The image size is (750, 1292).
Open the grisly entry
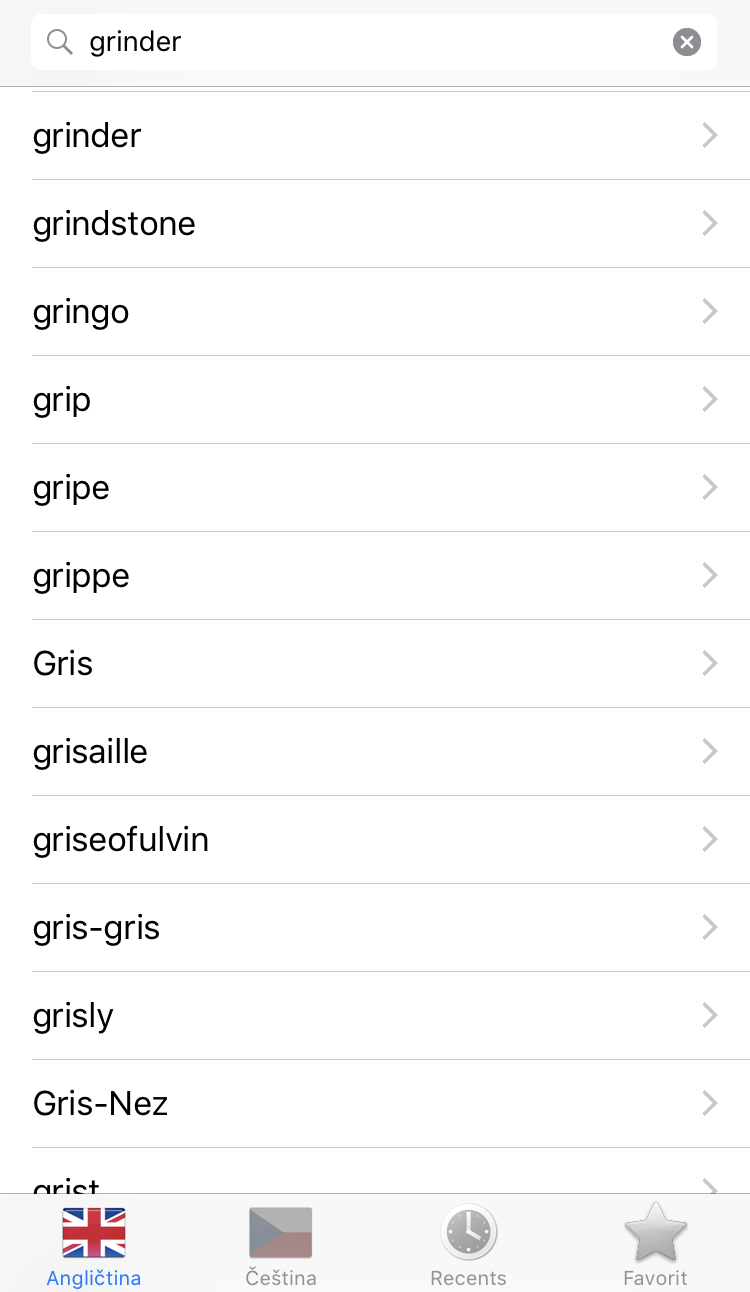tap(375, 1016)
